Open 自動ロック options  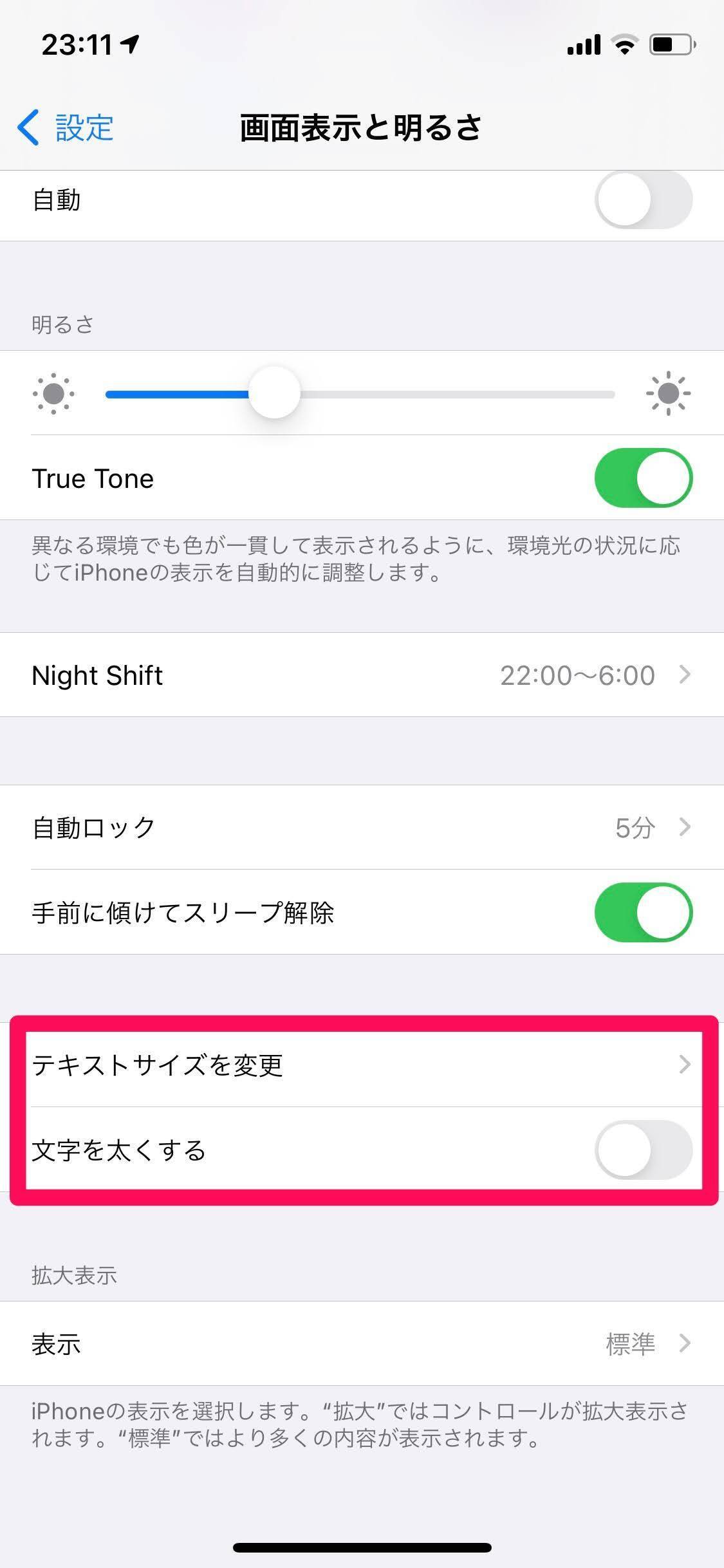[360, 827]
